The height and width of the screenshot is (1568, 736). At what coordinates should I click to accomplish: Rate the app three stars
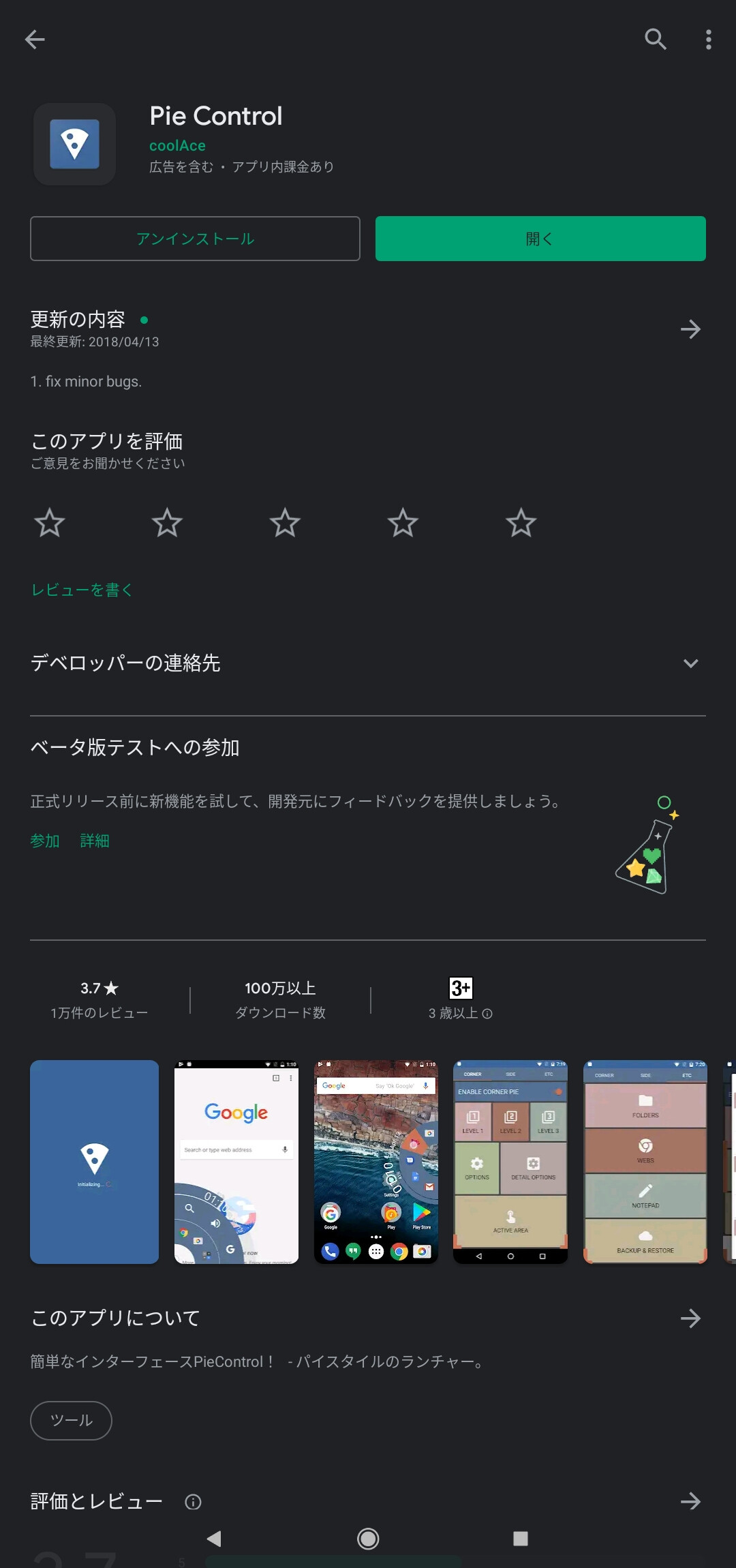pos(285,523)
